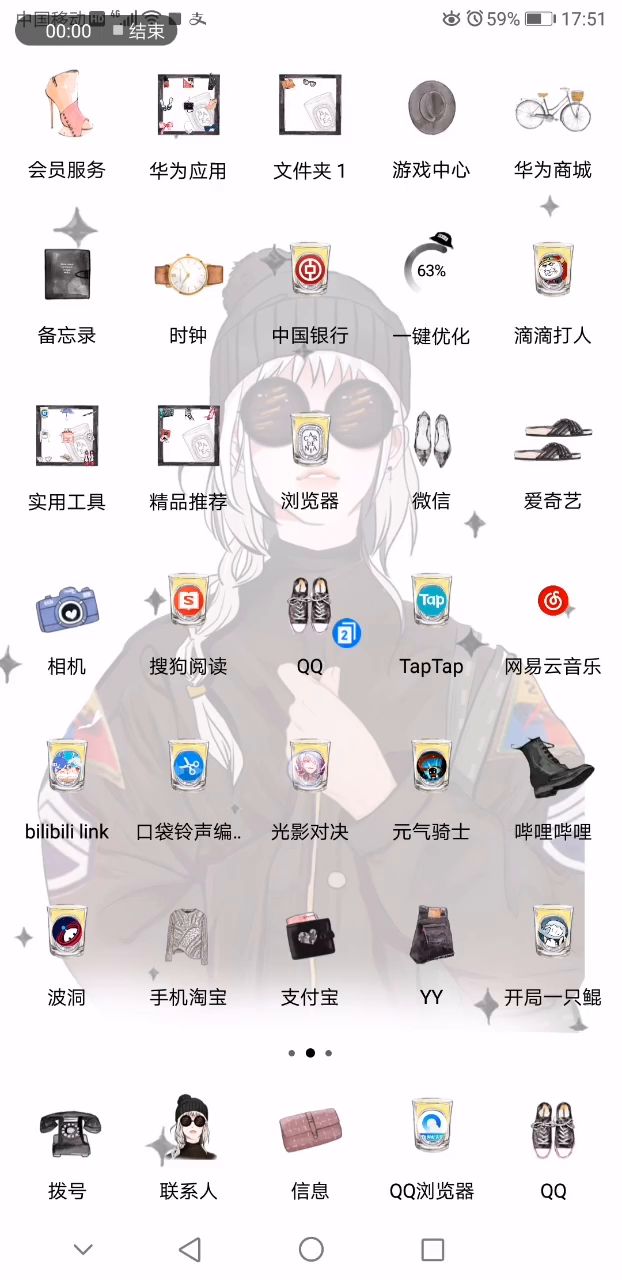Stop screen recording with 结束 button
Image resolution: width=622 pixels, height=1280 pixels.
click(139, 31)
